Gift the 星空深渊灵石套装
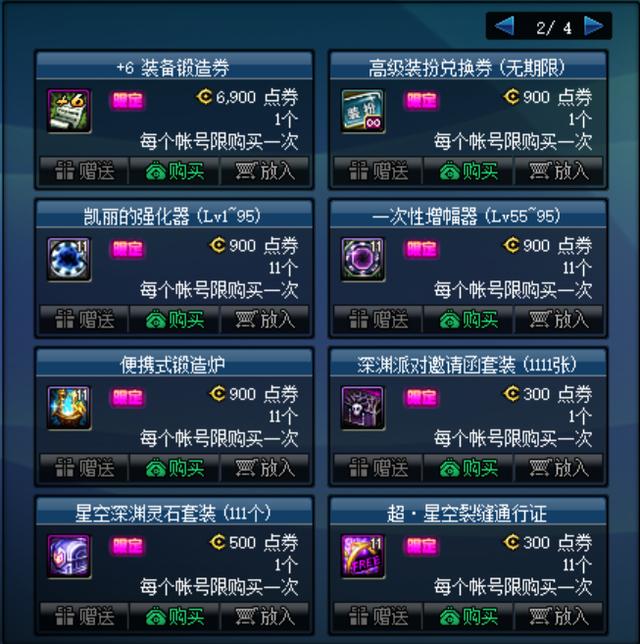Image resolution: width=640 pixels, height=644 pixels. 85,615
